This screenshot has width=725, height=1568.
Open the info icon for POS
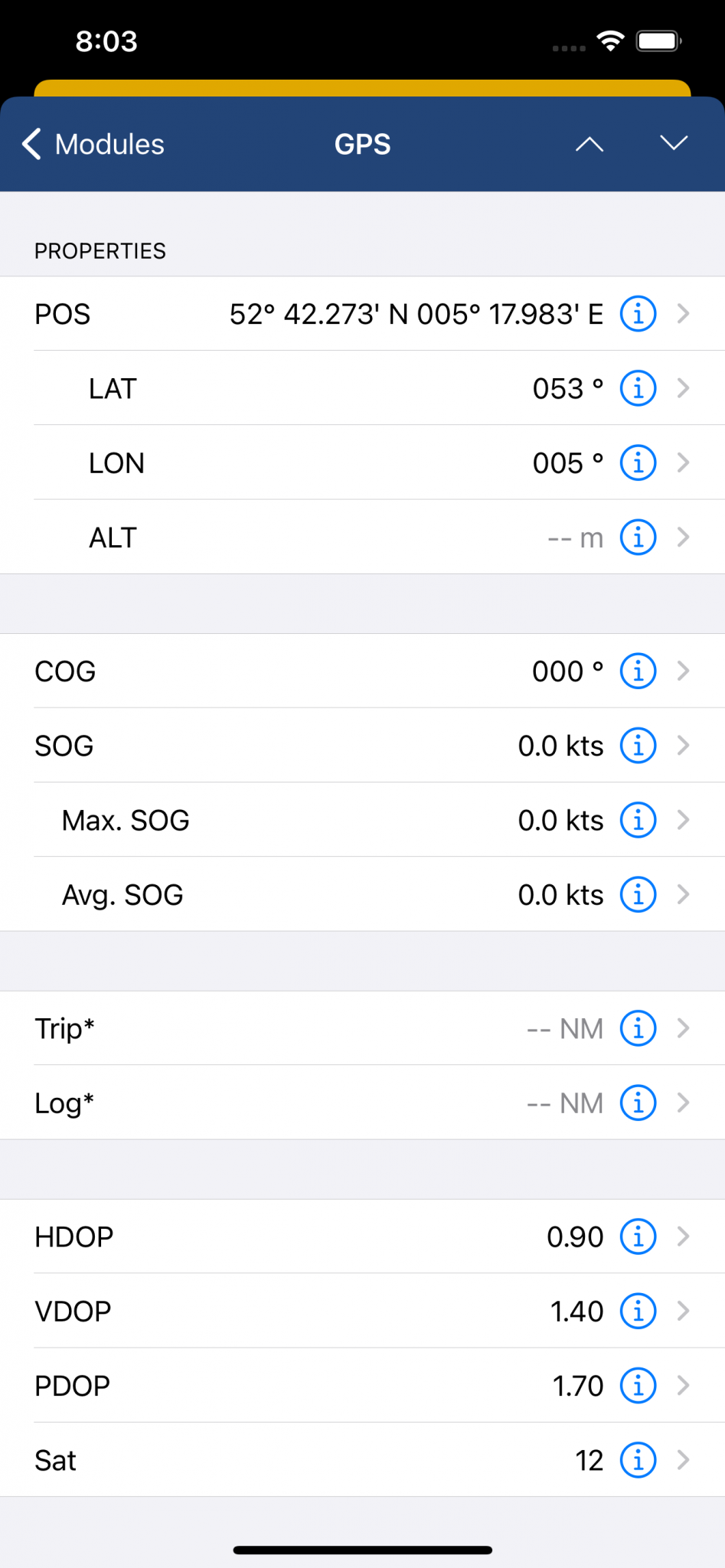(637, 313)
